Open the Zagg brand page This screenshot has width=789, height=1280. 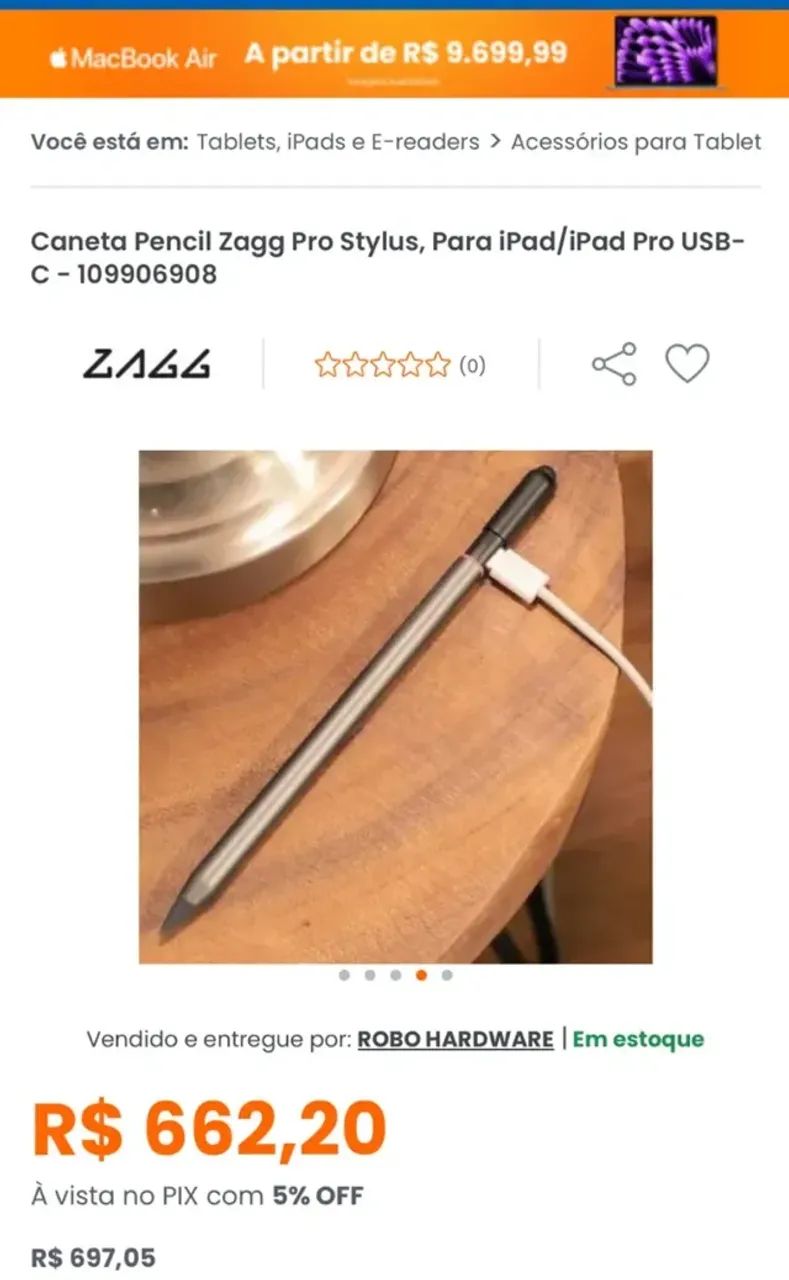pos(147,364)
